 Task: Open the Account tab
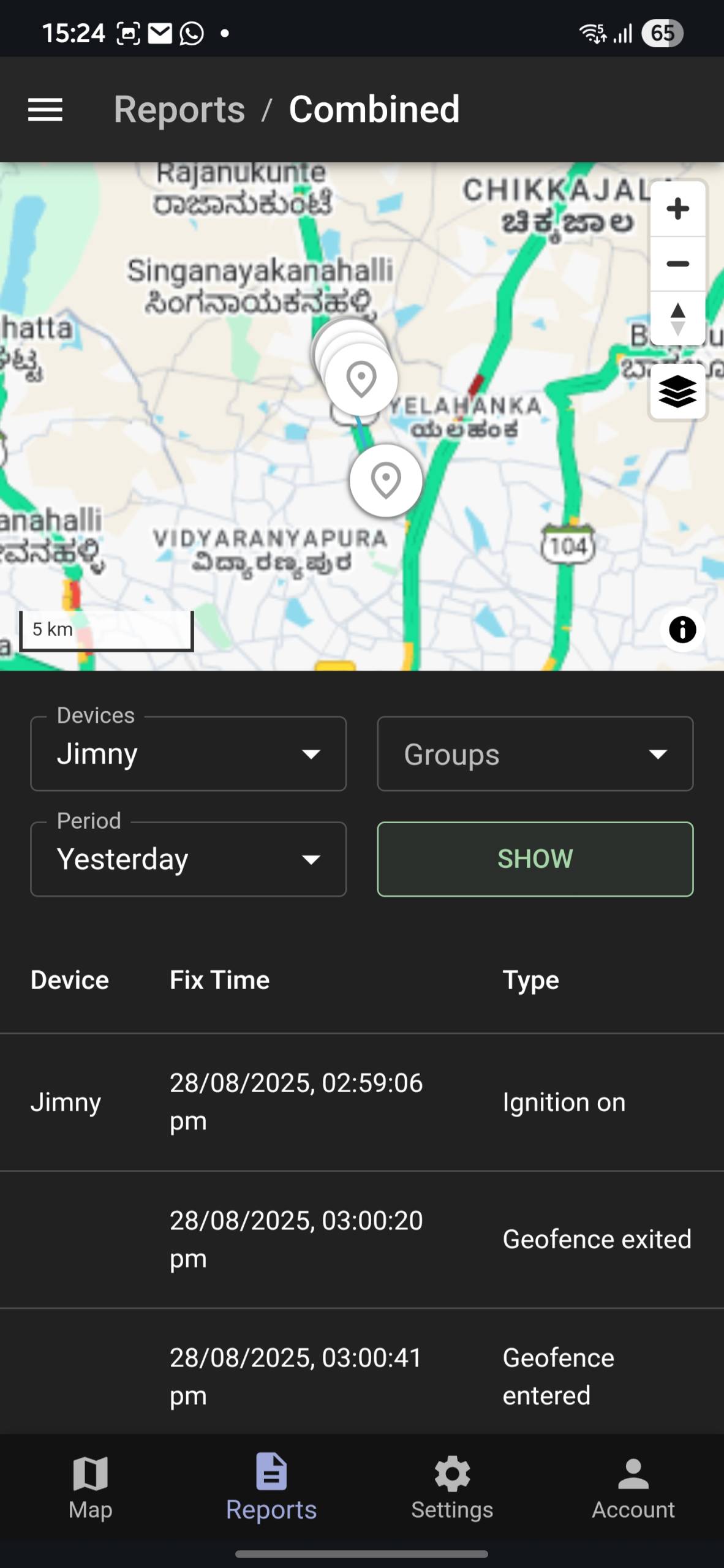[633, 1488]
